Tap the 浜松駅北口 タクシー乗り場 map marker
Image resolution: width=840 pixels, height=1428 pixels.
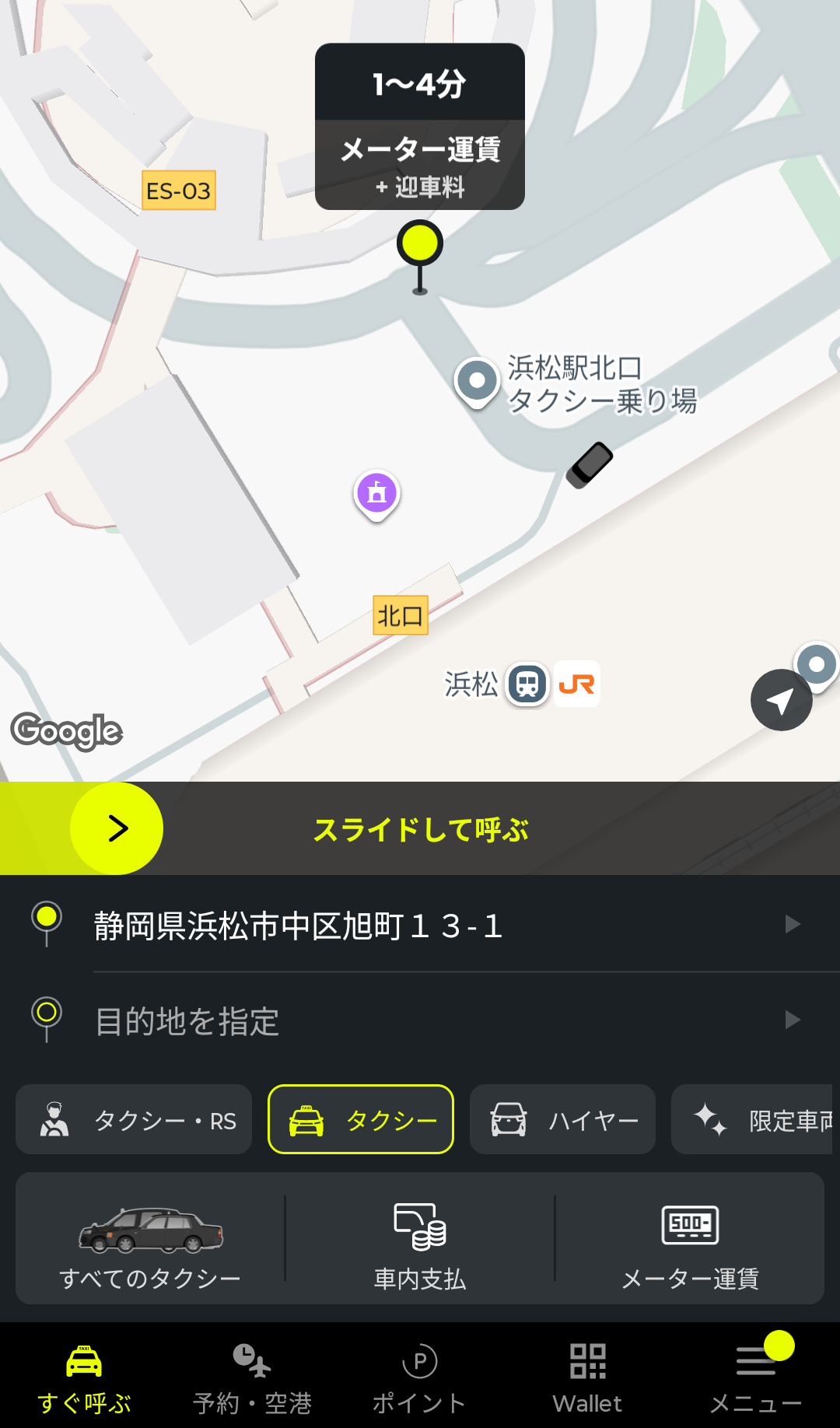coord(477,381)
